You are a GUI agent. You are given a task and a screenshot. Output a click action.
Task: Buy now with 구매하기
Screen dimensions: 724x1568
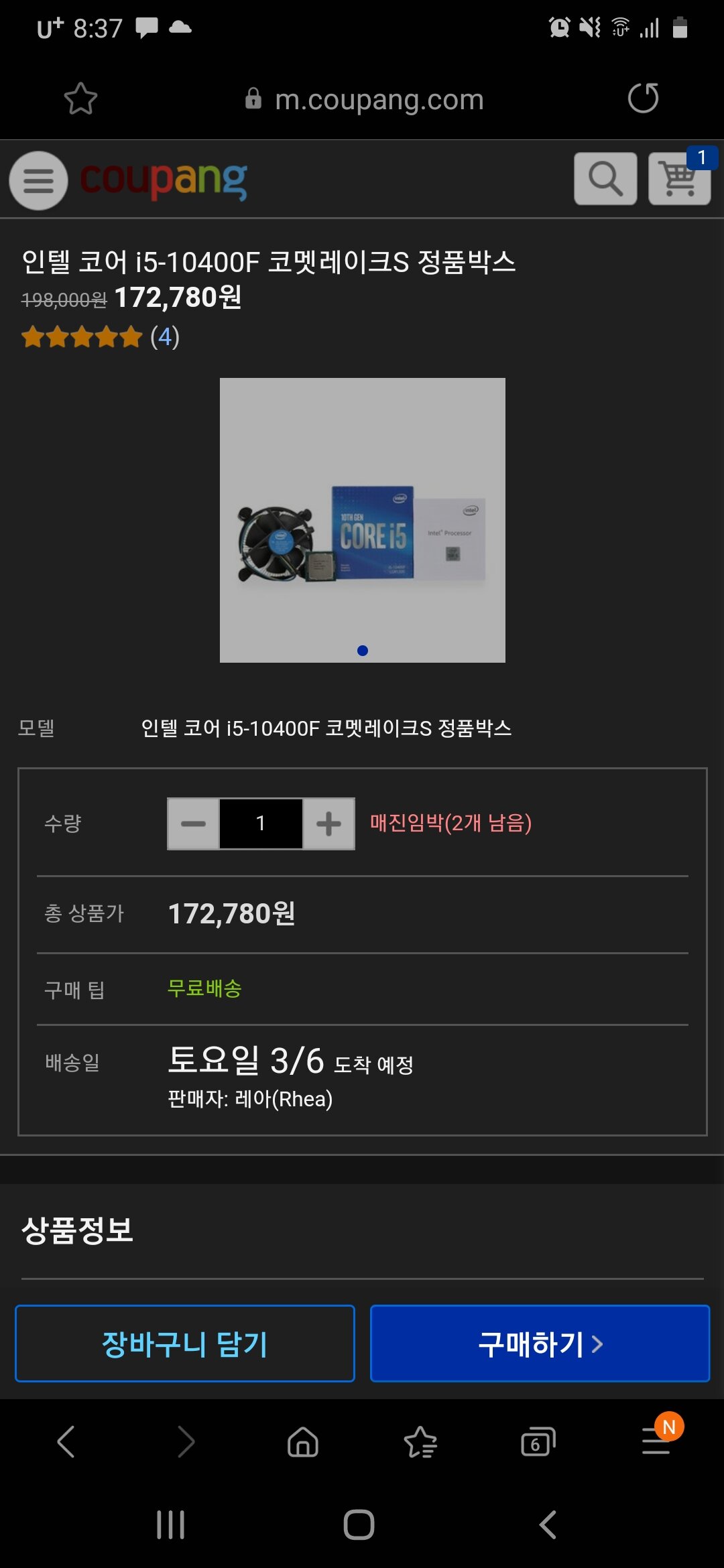(540, 1343)
